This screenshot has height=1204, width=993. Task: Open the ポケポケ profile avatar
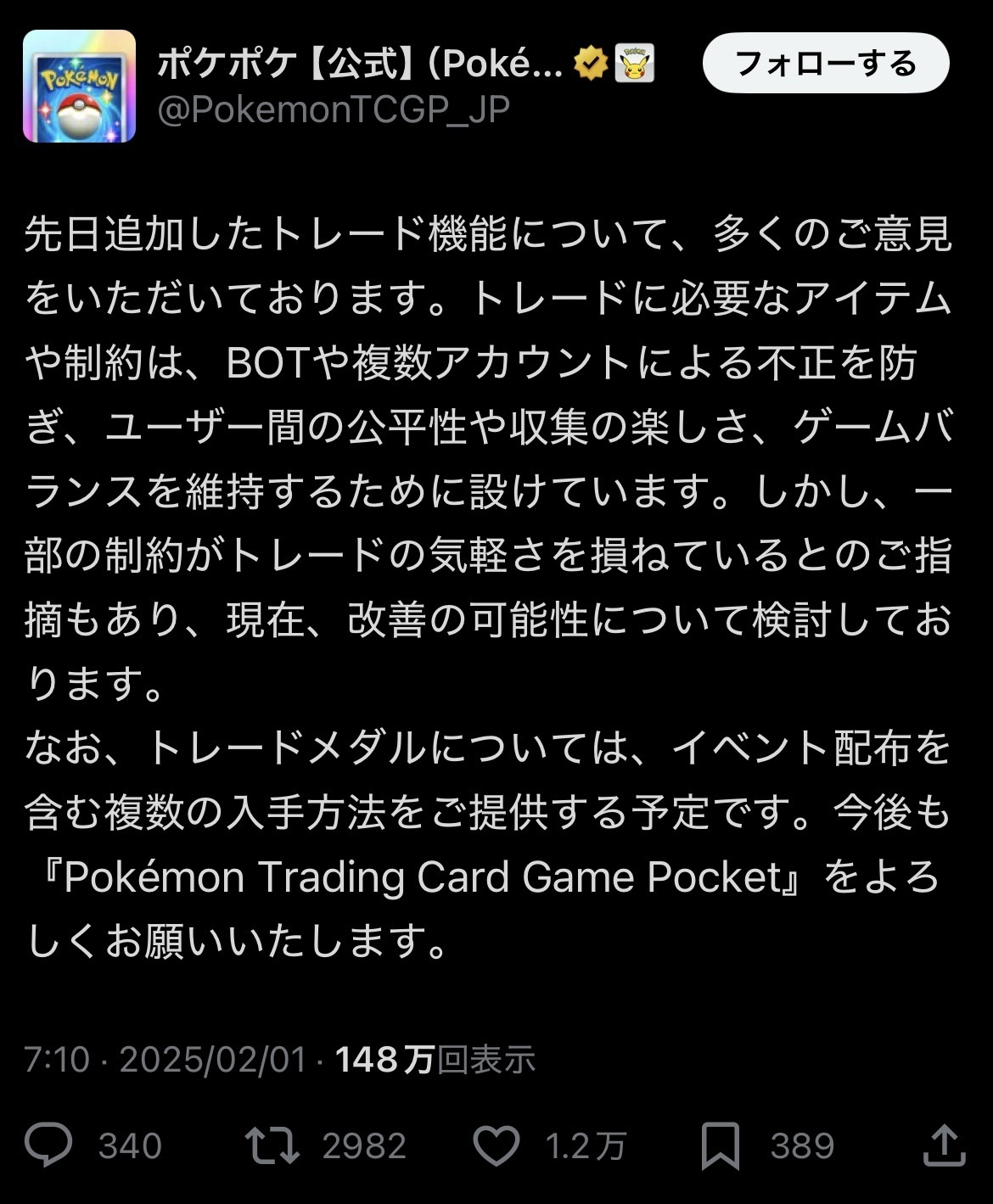coord(79,87)
